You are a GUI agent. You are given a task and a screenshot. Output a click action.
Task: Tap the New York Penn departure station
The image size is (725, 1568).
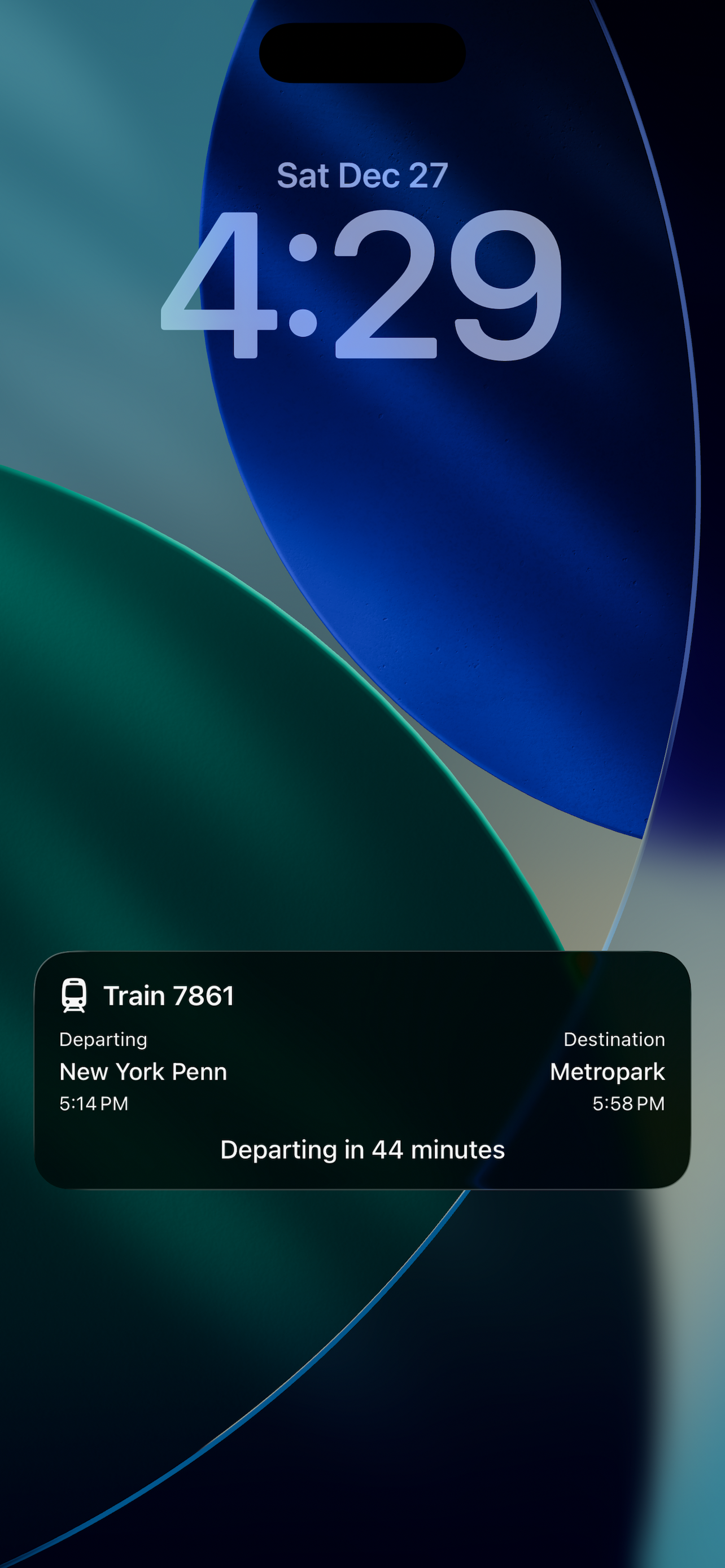[x=142, y=1072]
